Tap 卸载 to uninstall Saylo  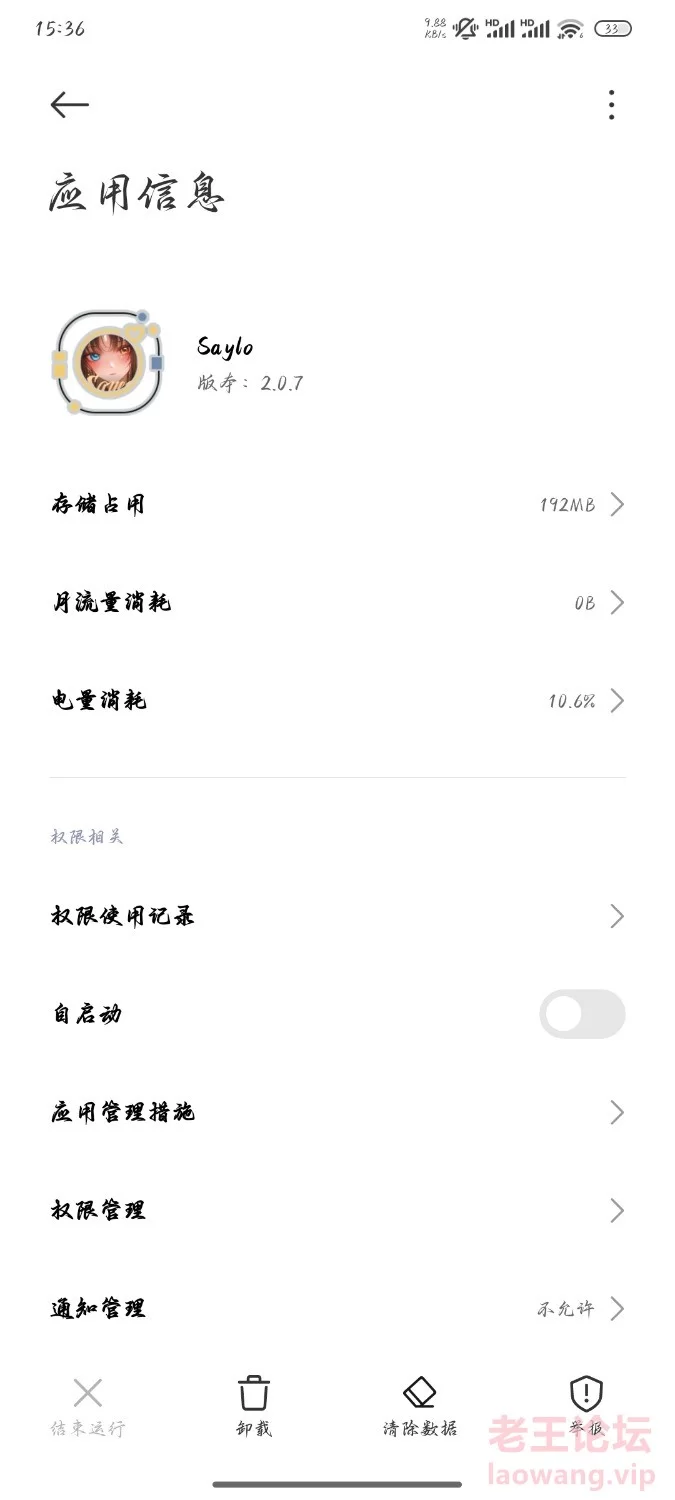click(x=254, y=1407)
